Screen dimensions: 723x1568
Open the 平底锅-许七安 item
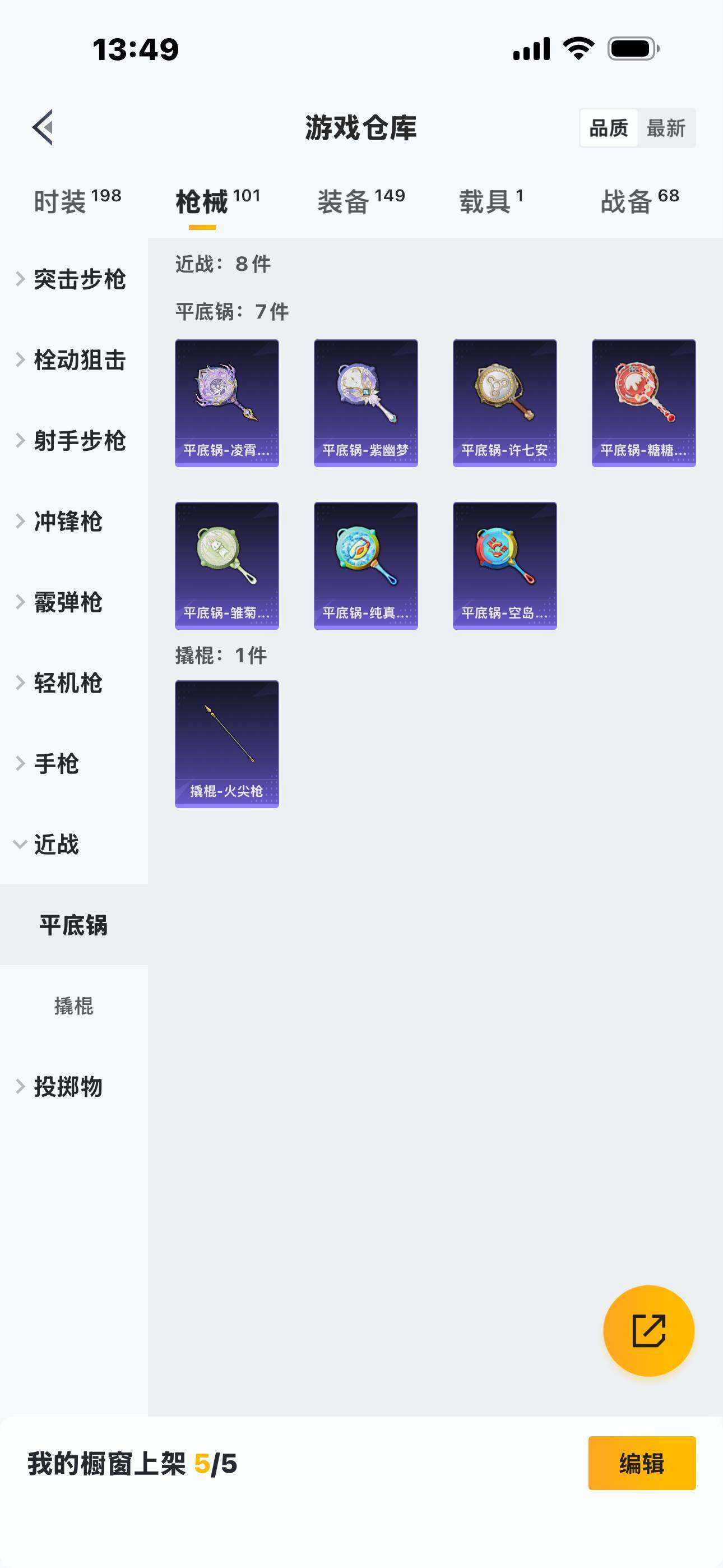point(504,403)
